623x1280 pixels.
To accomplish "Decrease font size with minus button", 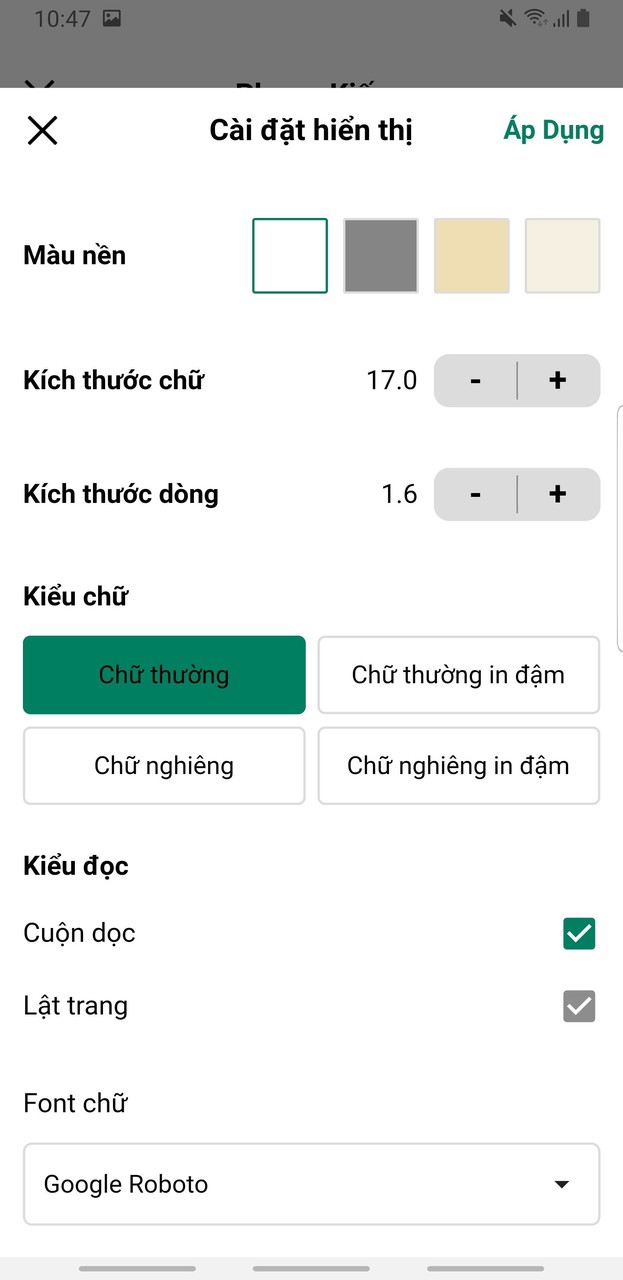I will (x=475, y=381).
